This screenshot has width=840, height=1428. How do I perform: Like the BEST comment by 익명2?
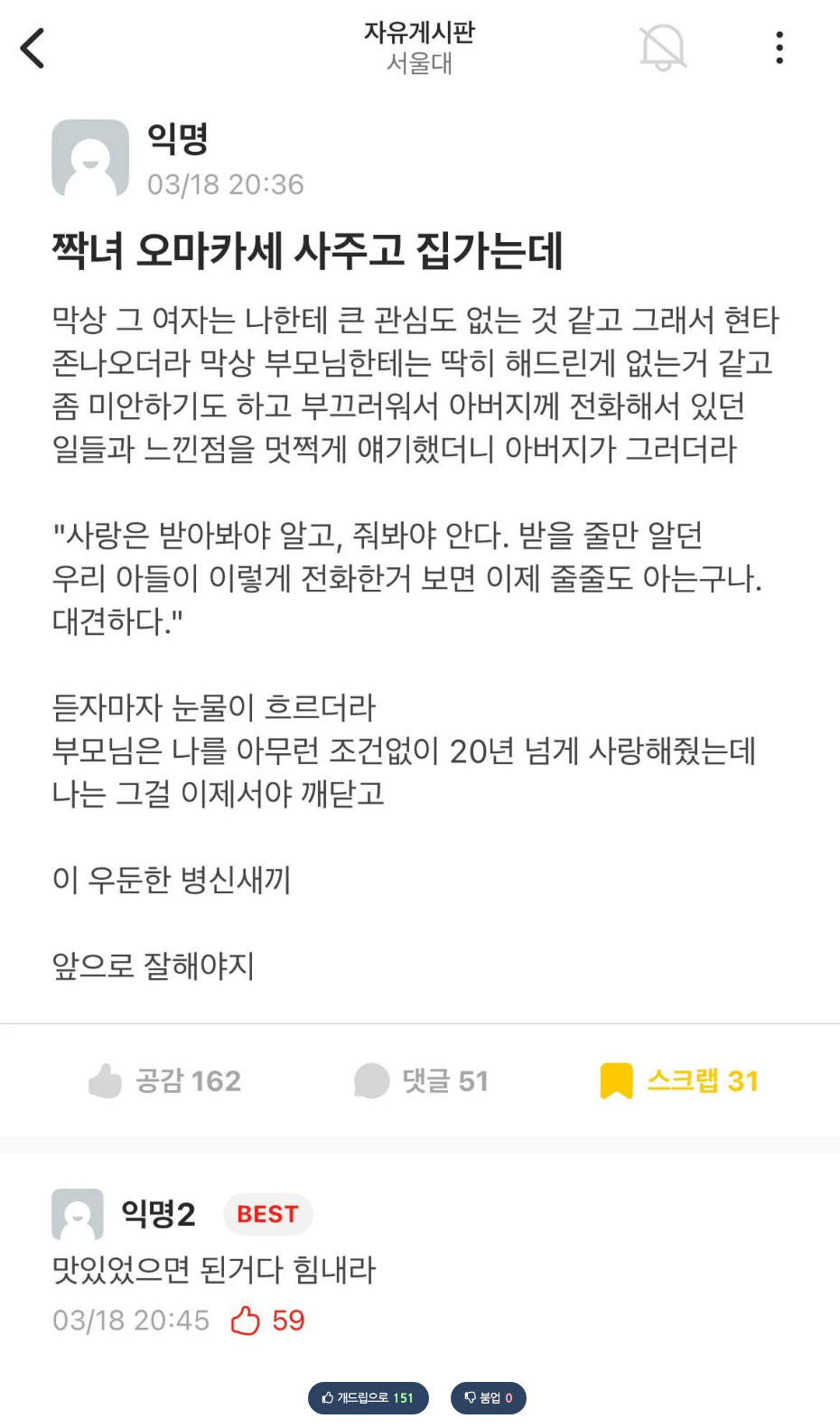(246, 1321)
